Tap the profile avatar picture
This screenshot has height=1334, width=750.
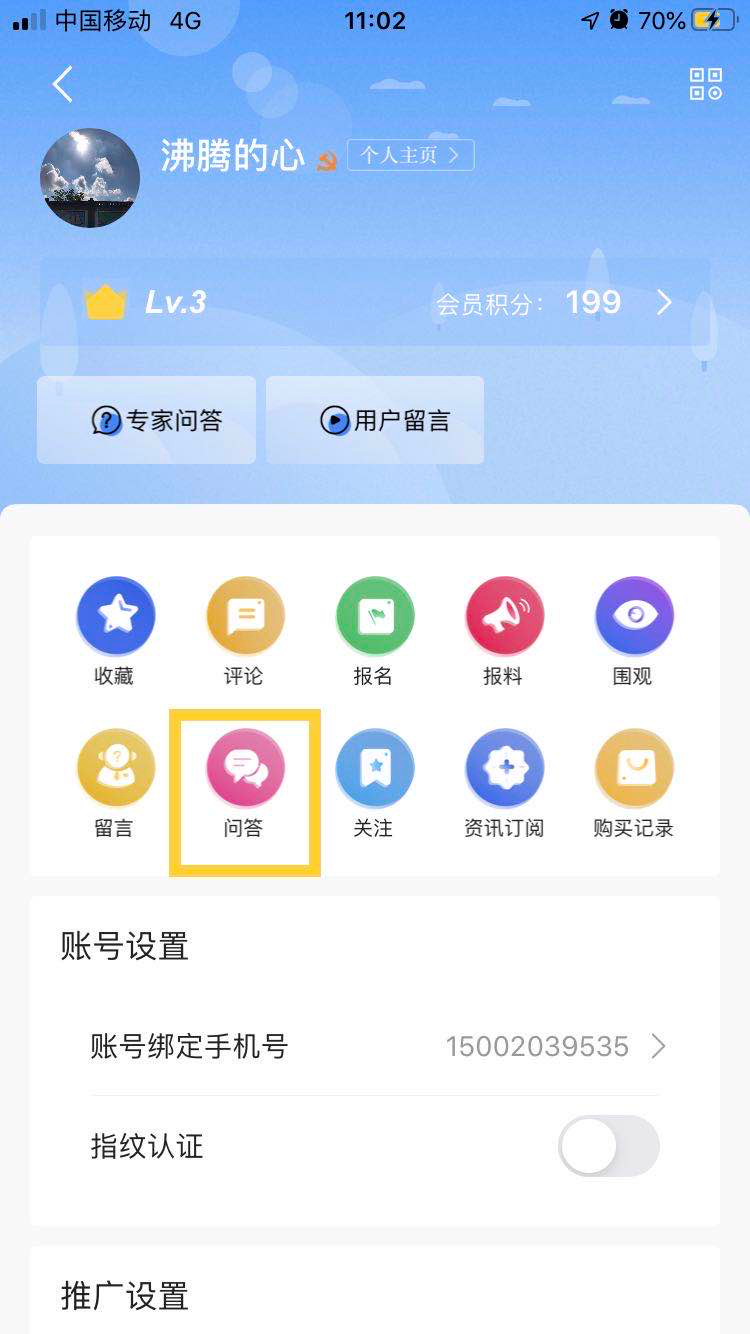point(90,178)
